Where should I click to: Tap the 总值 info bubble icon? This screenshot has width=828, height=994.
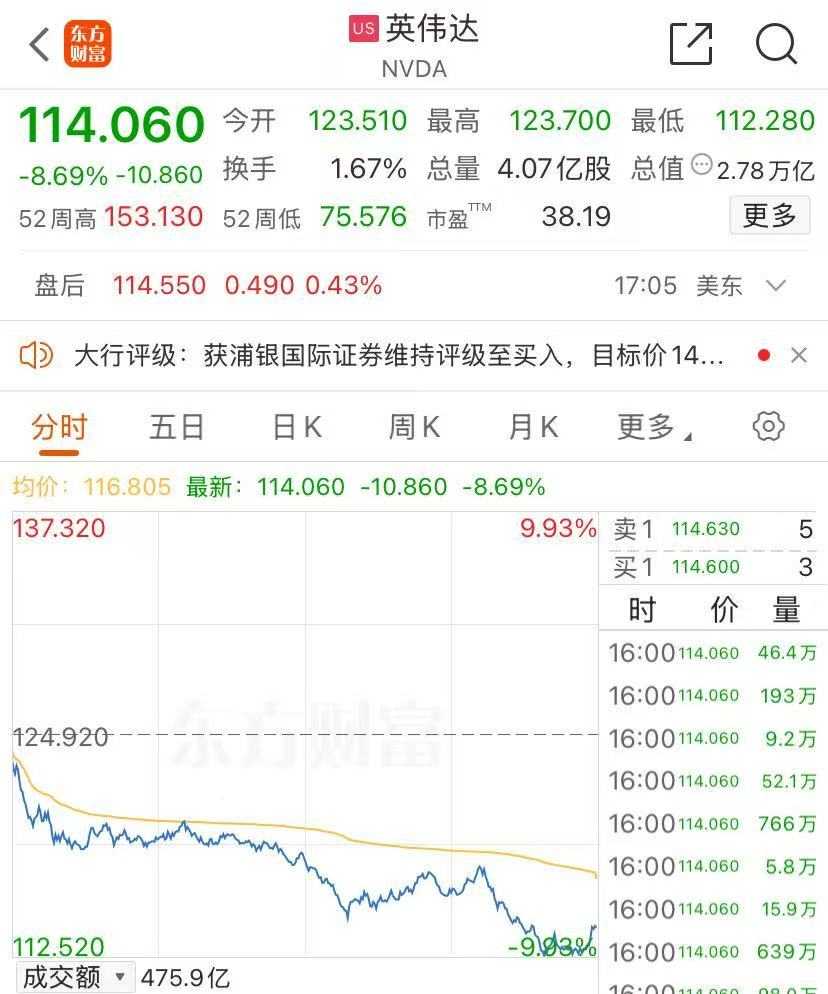[x=701, y=165]
